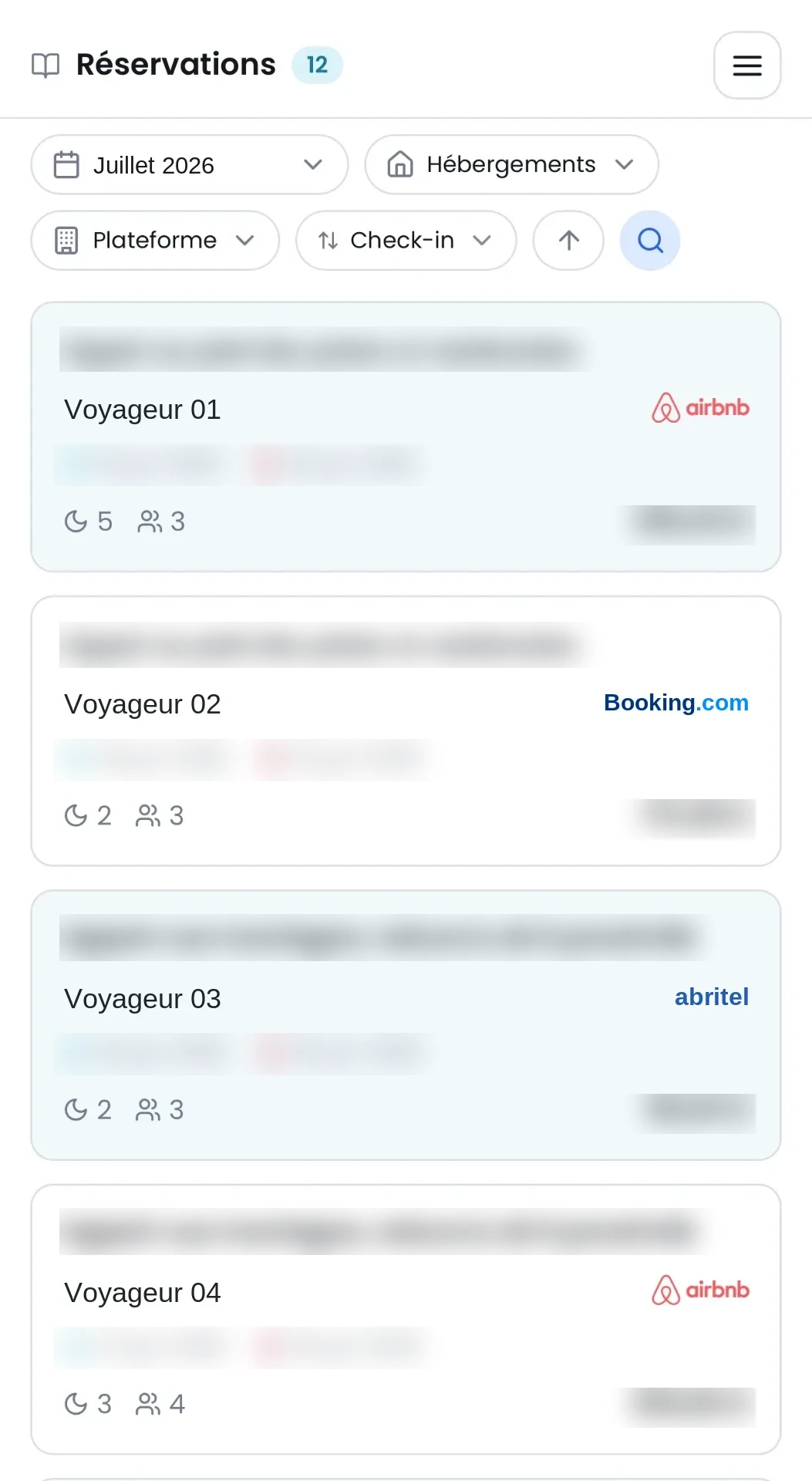The width and height of the screenshot is (812, 1481).
Task: Open the Hébergements filter dropdown
Action: point(511,165)
